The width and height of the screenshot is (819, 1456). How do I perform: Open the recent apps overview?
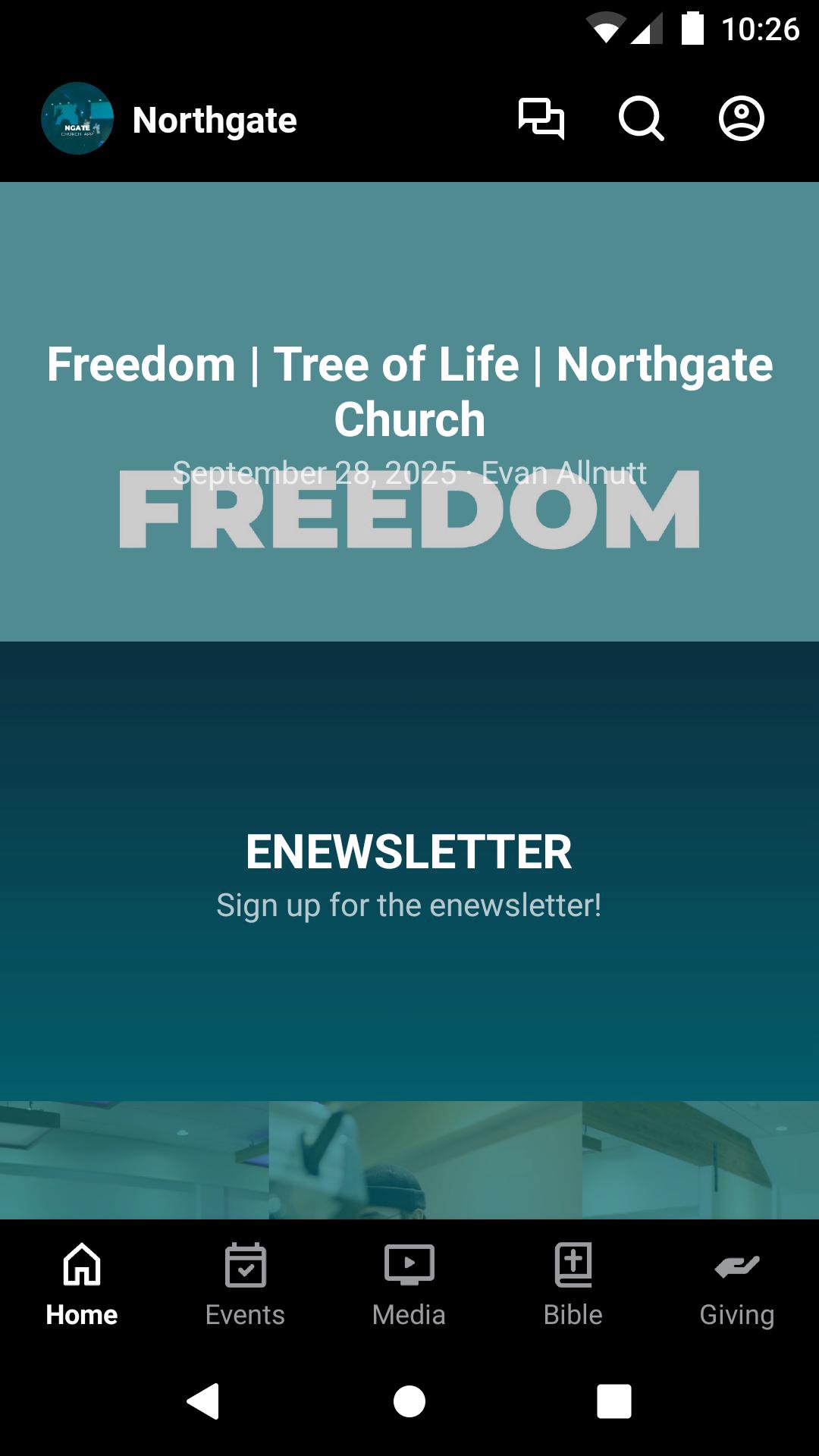point(614,1401)
